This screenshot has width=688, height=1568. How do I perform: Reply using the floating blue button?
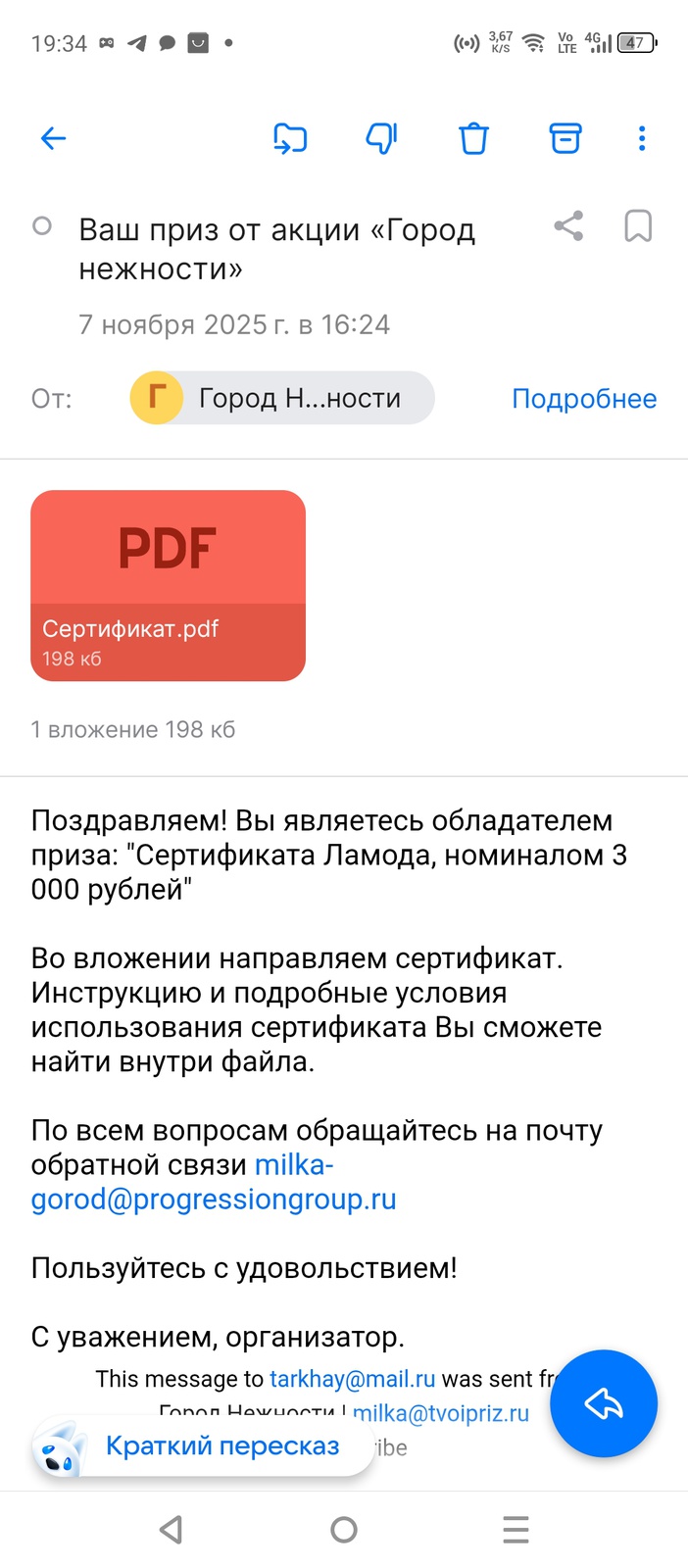[604, 1403]
